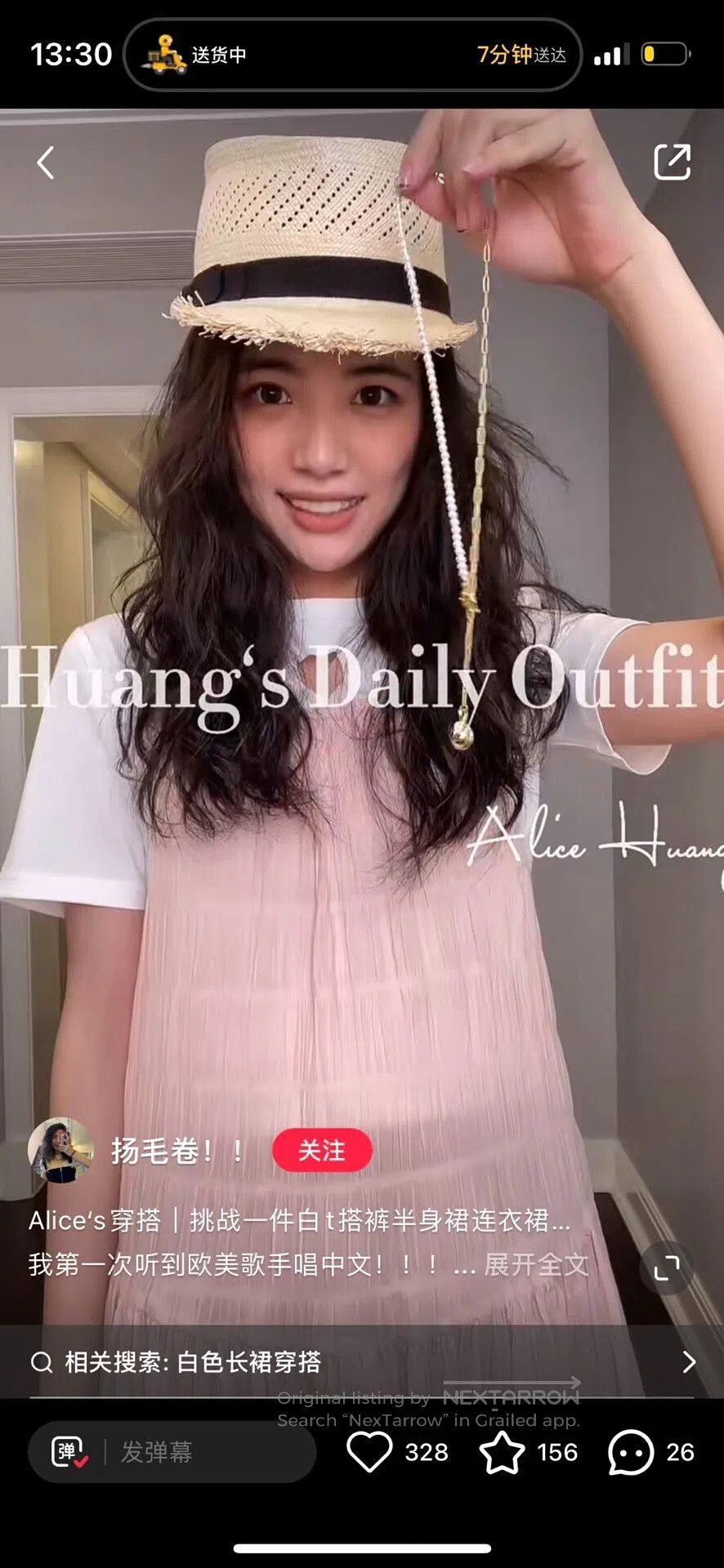Like the video with the heart icon
This screenshot has height=1568, width=724.
click(369, 1452)
